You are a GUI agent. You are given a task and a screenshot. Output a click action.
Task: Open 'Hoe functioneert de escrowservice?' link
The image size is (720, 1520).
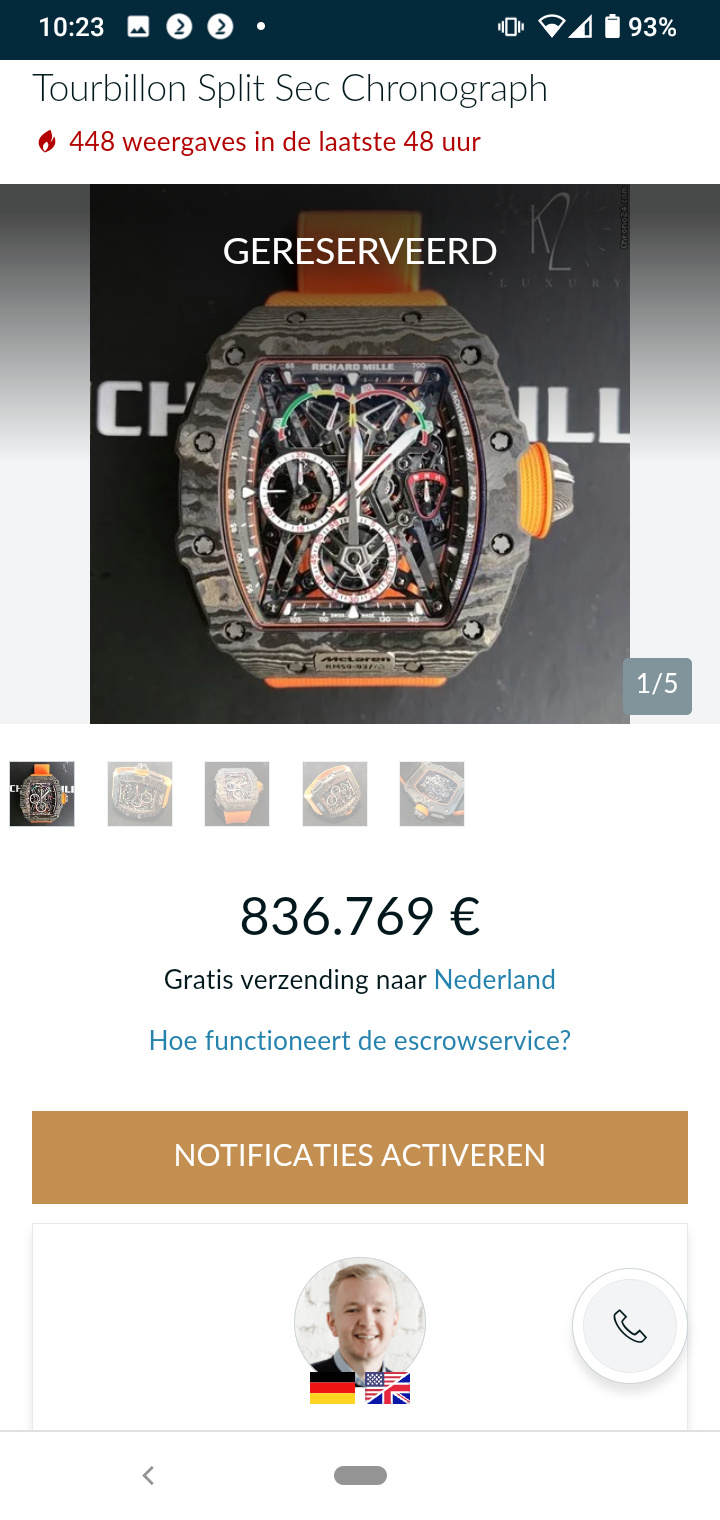point(360,1040)
